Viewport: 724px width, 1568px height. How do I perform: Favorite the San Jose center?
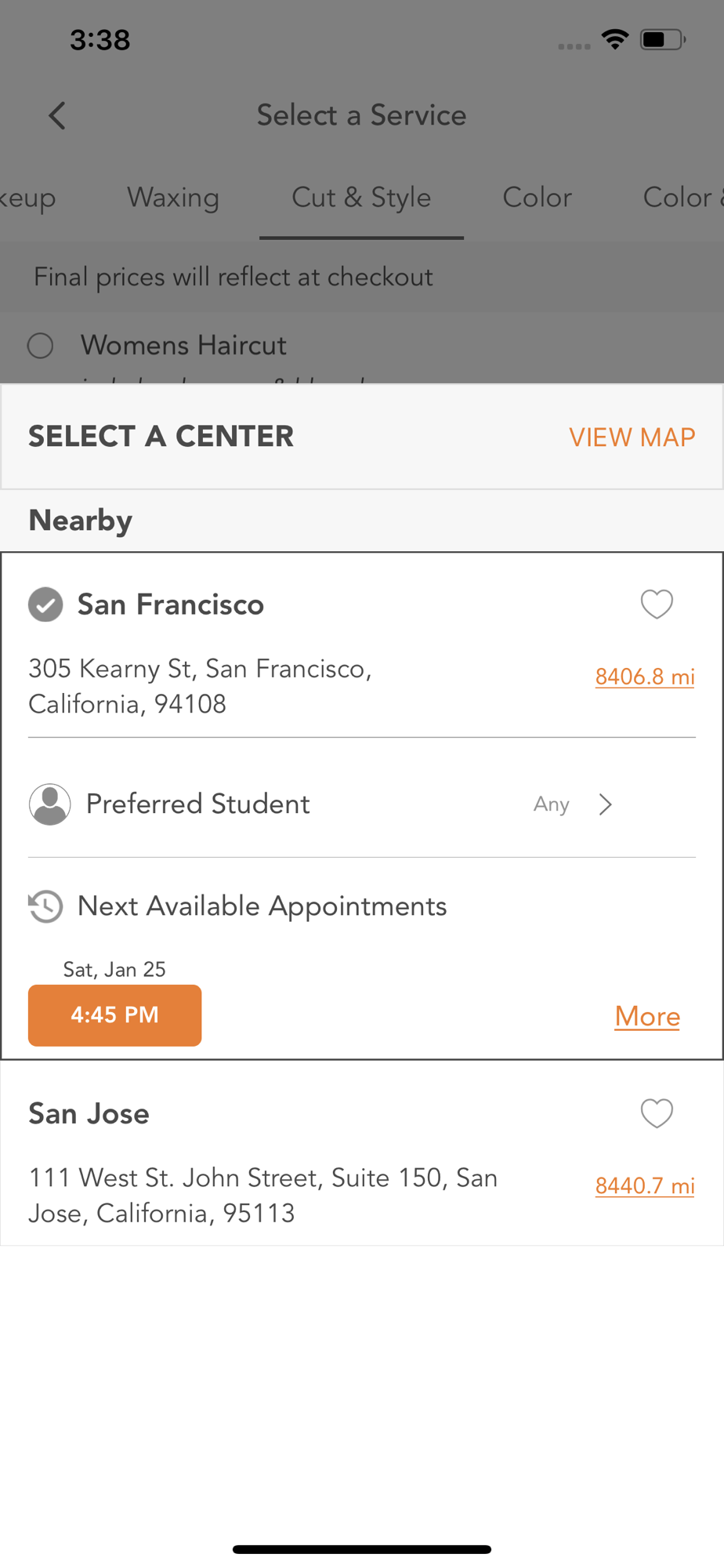tap(657, 1113)
